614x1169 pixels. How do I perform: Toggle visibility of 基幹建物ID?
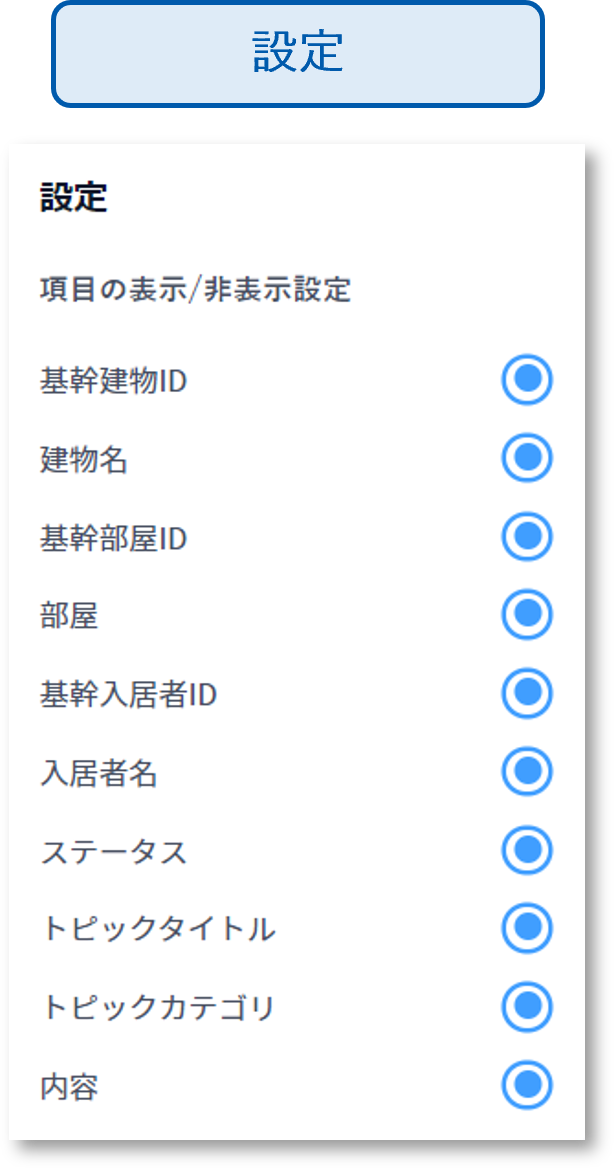[527, 380]
